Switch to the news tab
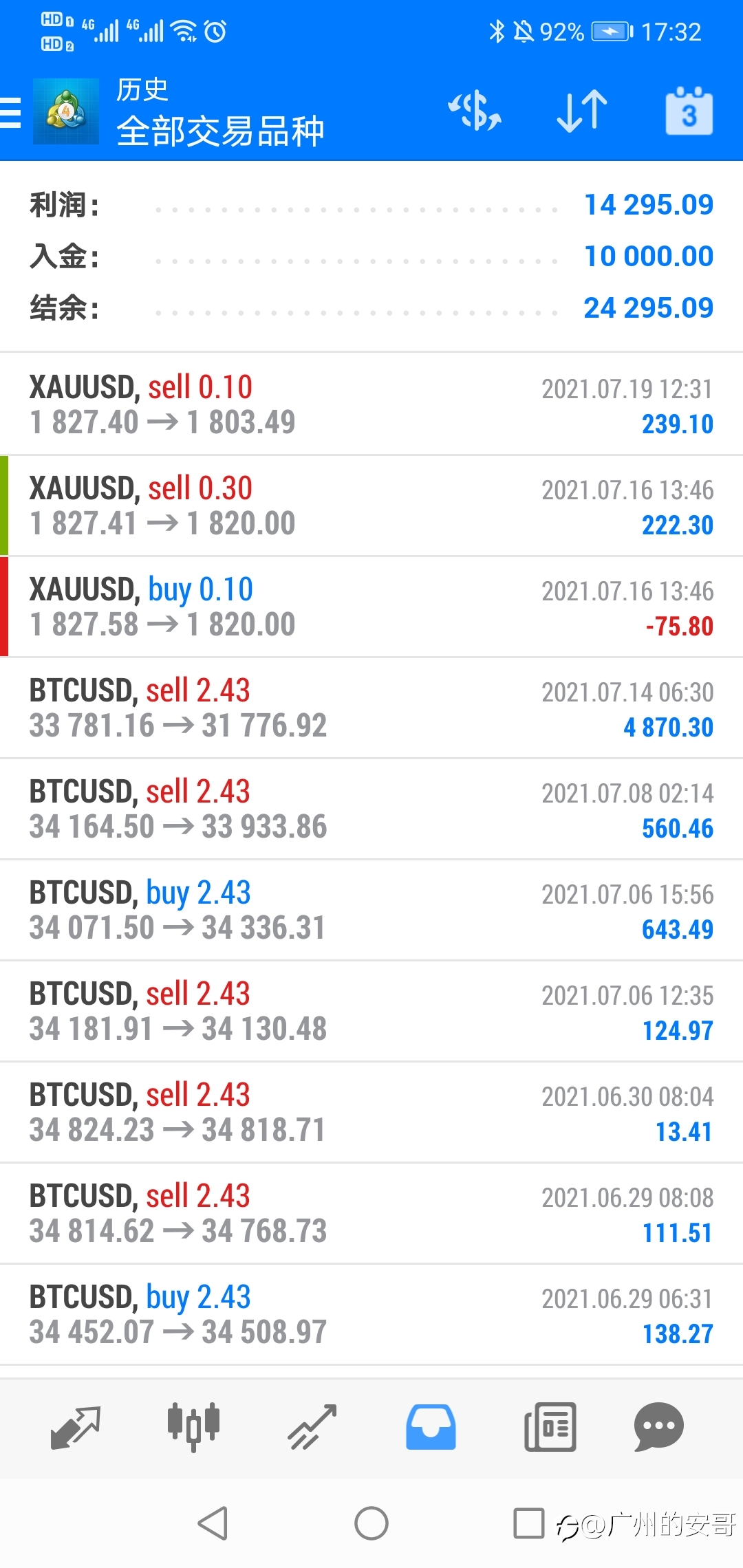This screenshot has height=1568, width=743. 550,1428
